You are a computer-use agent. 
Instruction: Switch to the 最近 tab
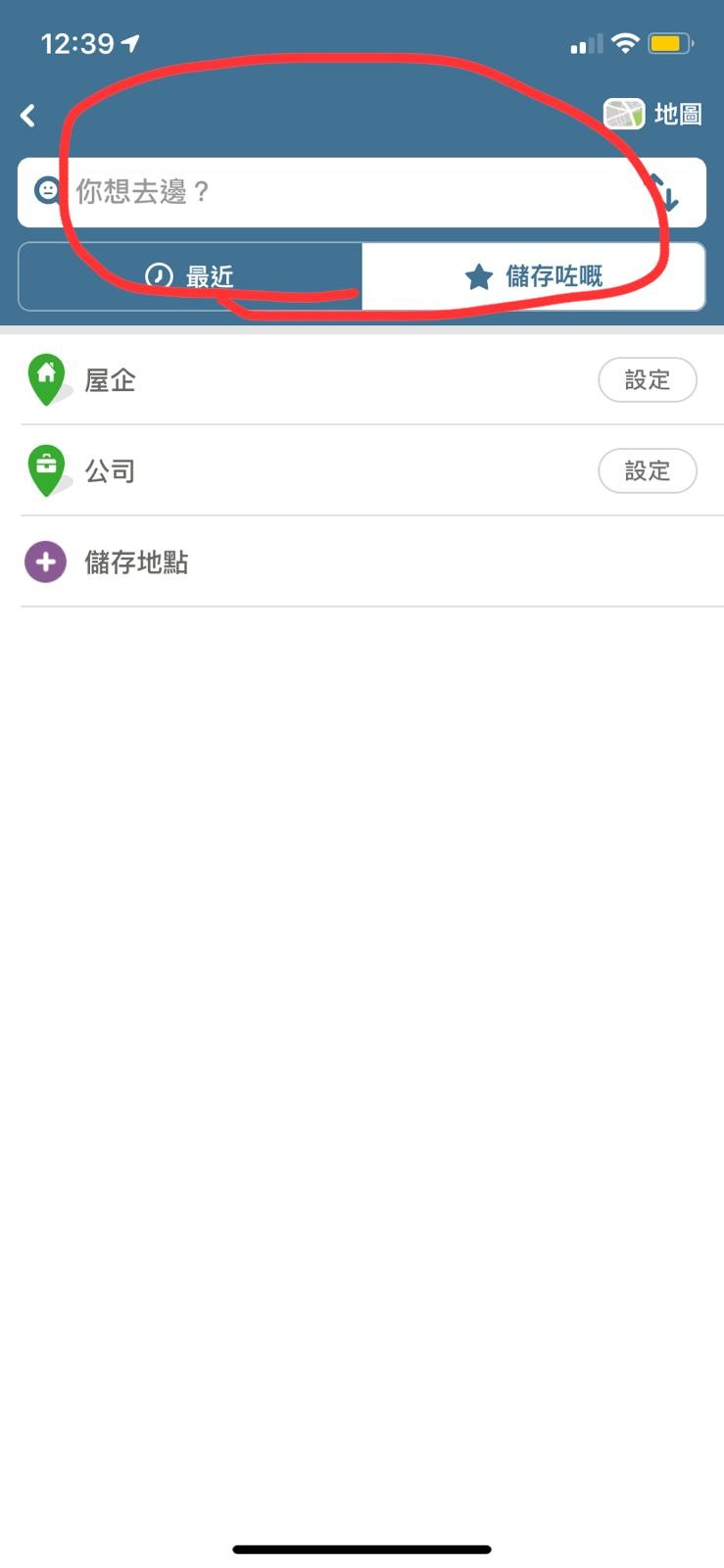pyautogui.click(x=190, y=276)
